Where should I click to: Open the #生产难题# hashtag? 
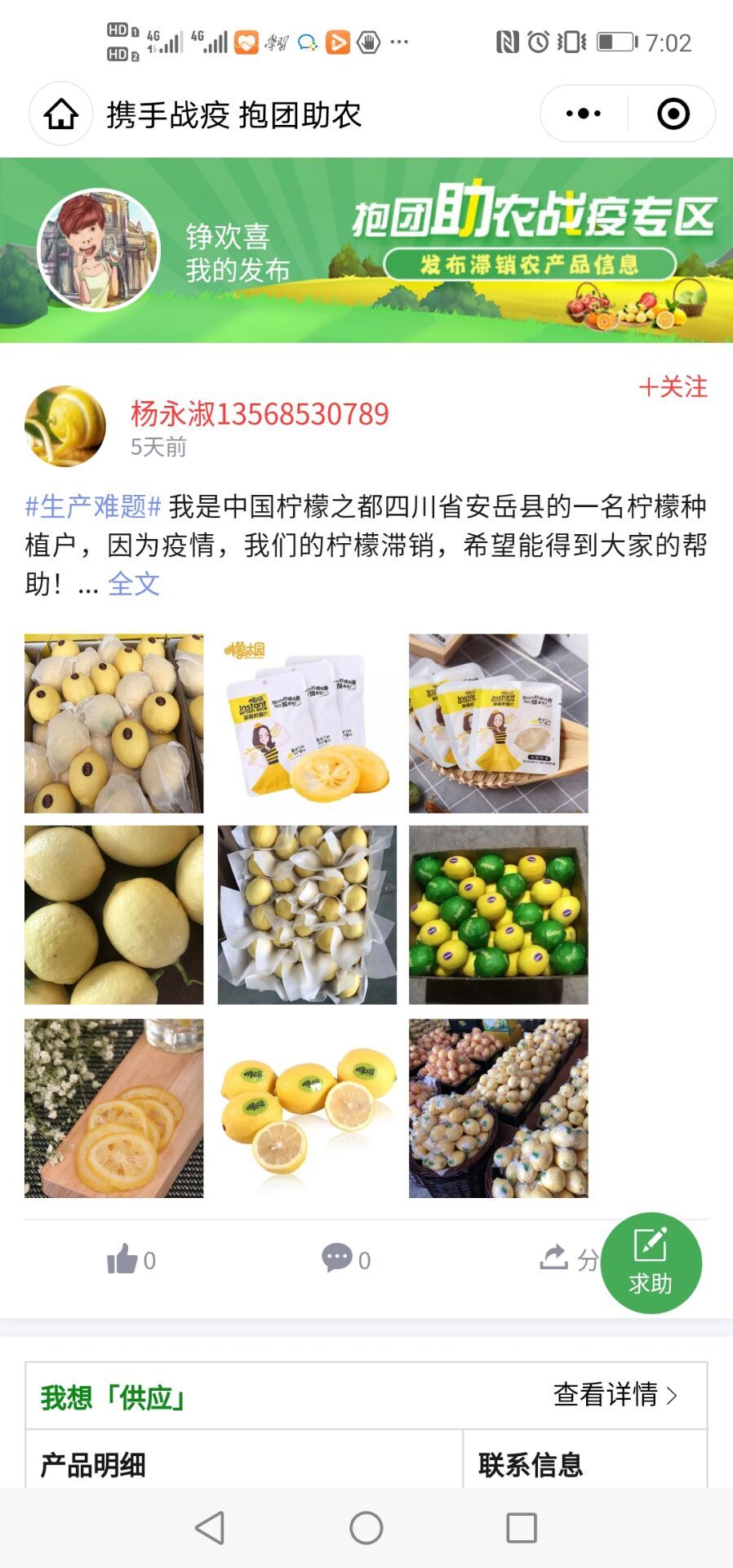93,507
